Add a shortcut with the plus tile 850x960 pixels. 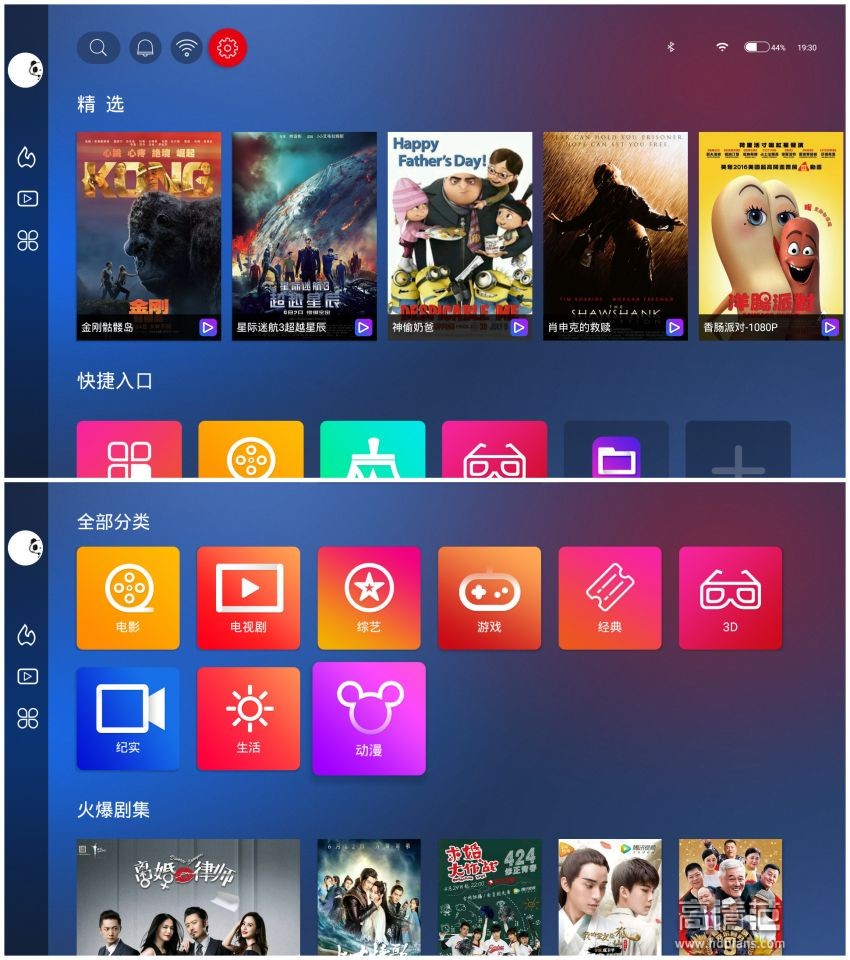coord(737,452)
